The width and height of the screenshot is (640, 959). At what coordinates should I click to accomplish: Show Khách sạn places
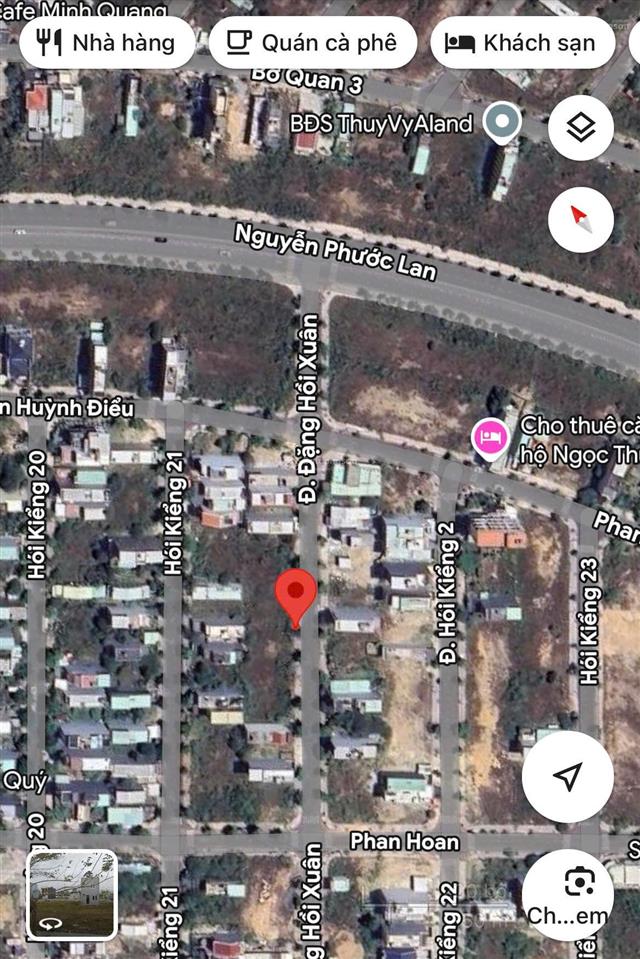pos(521,43)
